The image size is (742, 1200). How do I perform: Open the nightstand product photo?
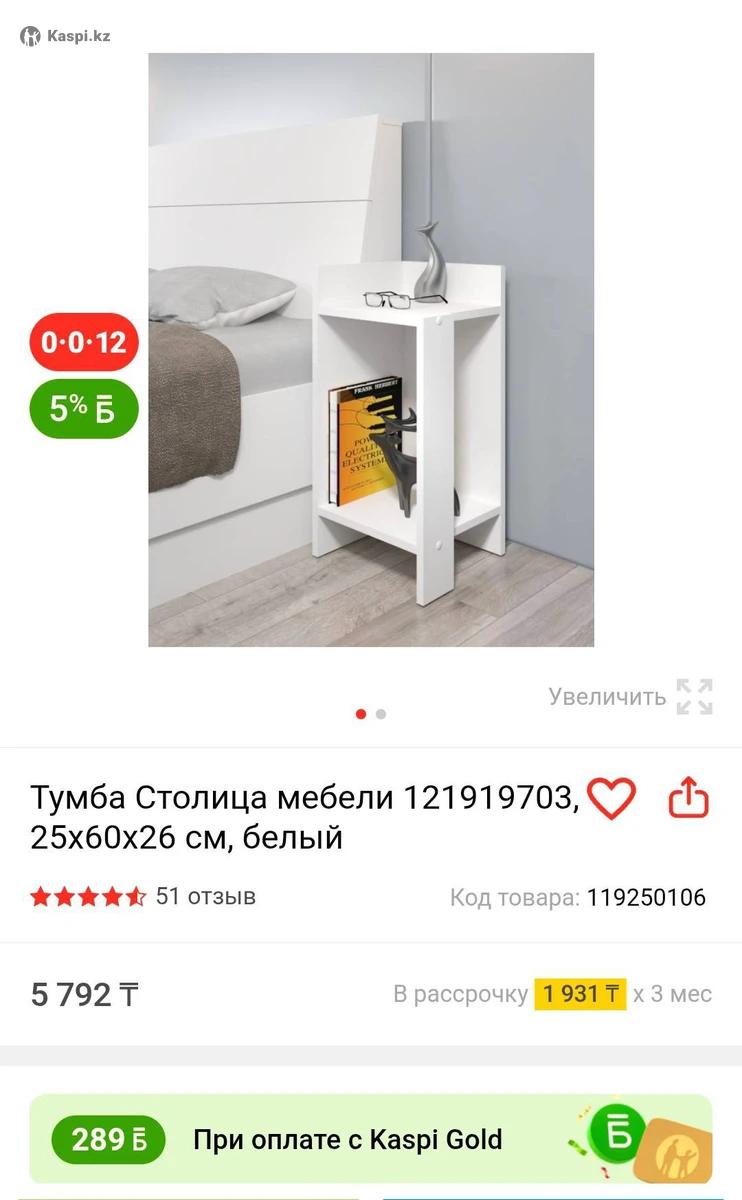(x=371, y=350)
